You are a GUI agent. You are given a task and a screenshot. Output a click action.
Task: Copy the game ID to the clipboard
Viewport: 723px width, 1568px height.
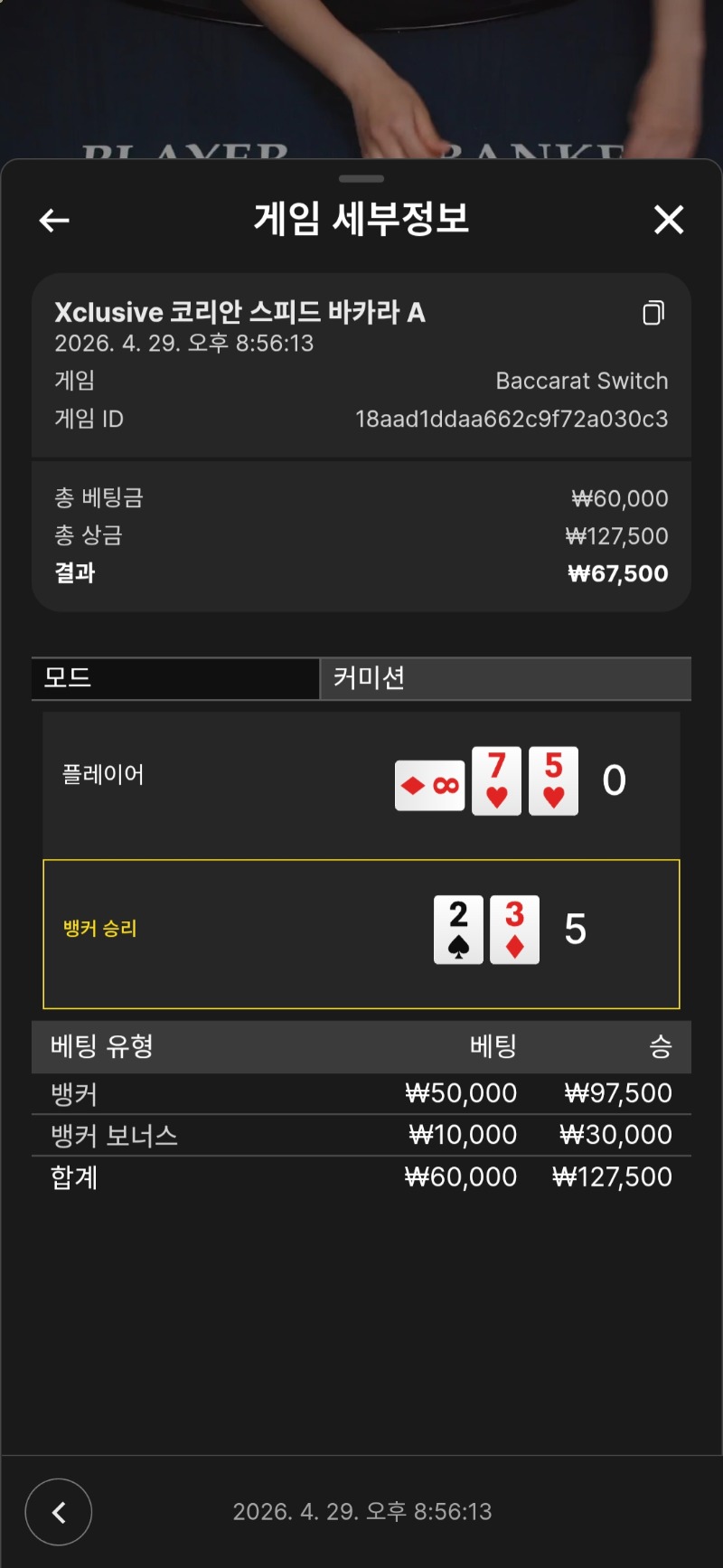coord(653,313)
